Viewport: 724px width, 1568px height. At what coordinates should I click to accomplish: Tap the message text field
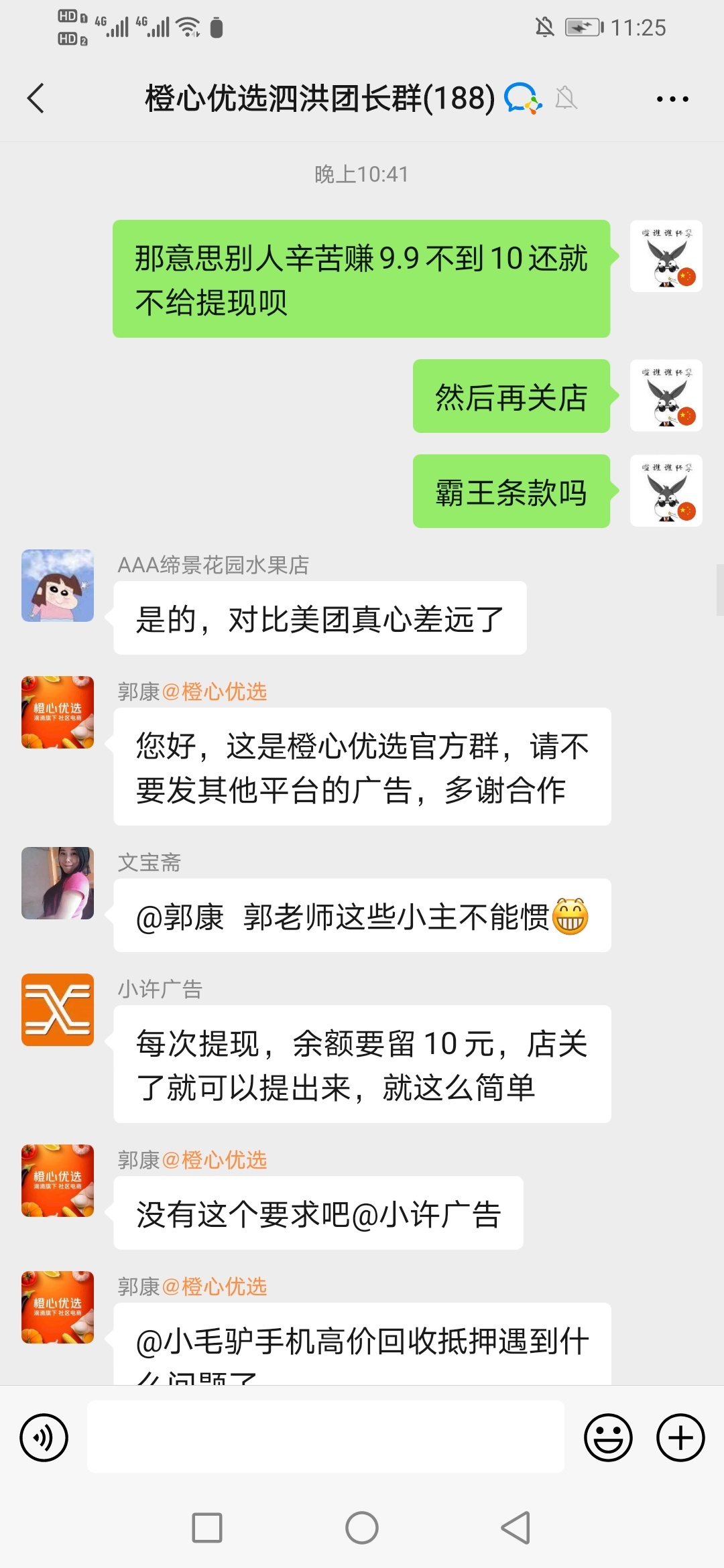coord(325,1437)
